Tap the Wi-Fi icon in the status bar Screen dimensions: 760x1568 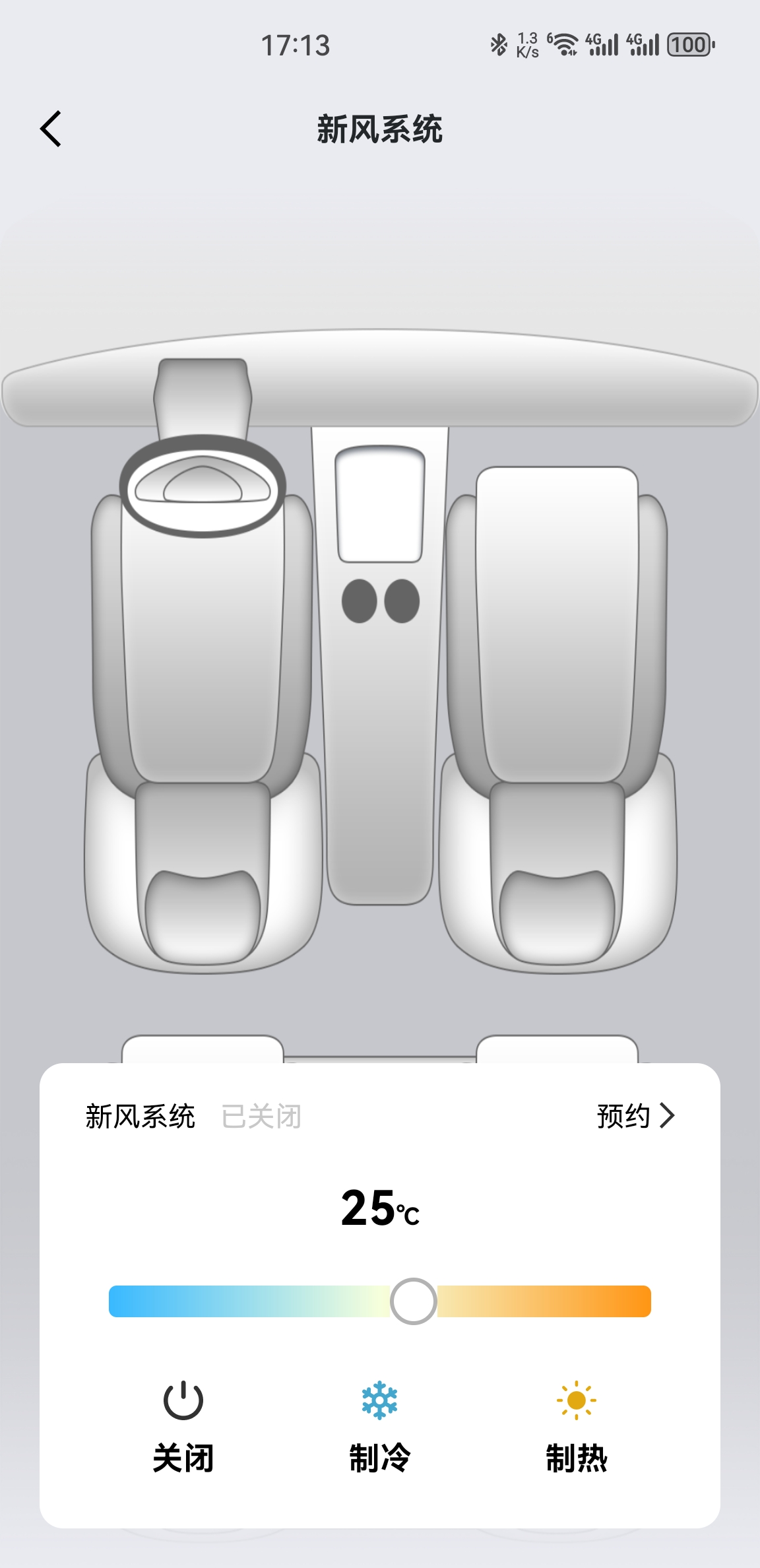pyautogui.click(x=562, y=45)
